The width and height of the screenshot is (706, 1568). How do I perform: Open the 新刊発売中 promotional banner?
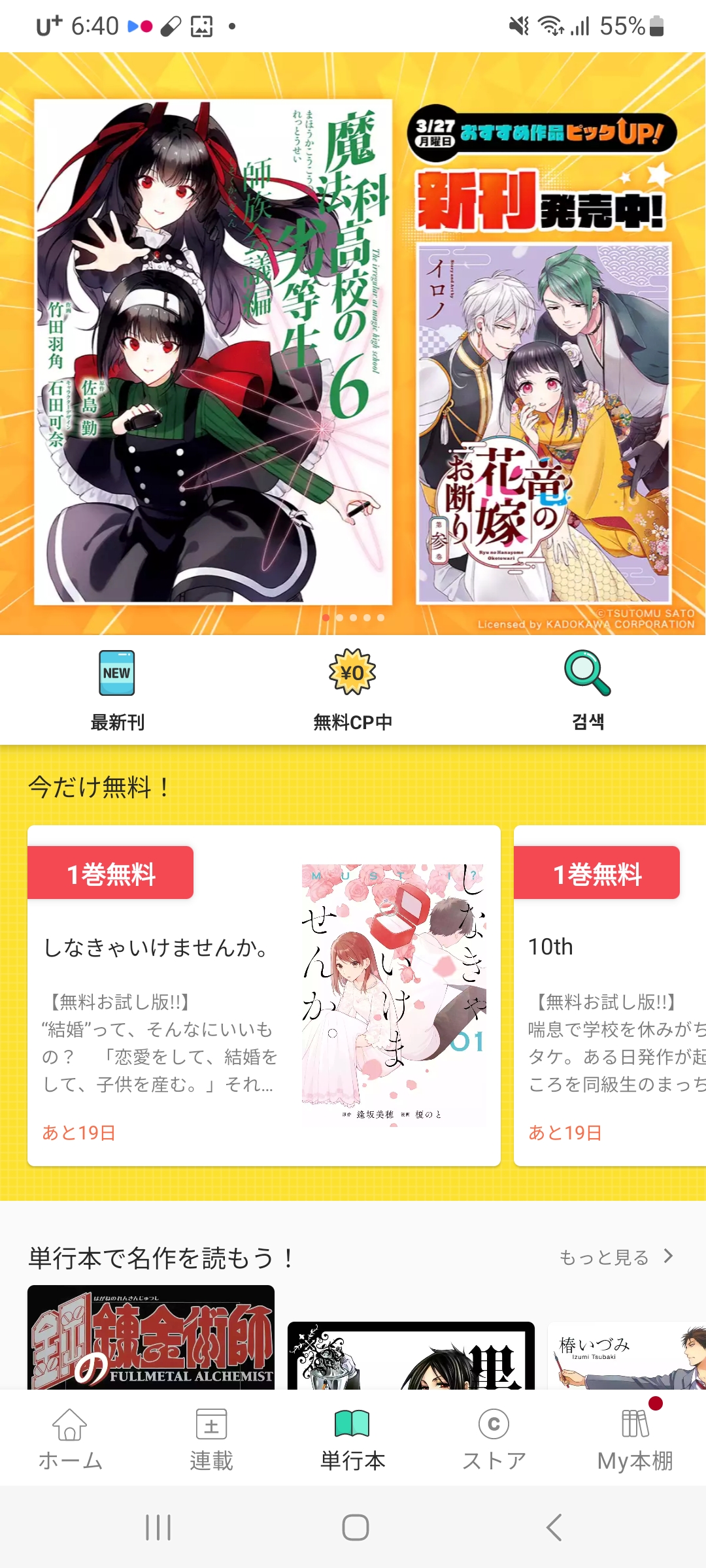(352, 343)
